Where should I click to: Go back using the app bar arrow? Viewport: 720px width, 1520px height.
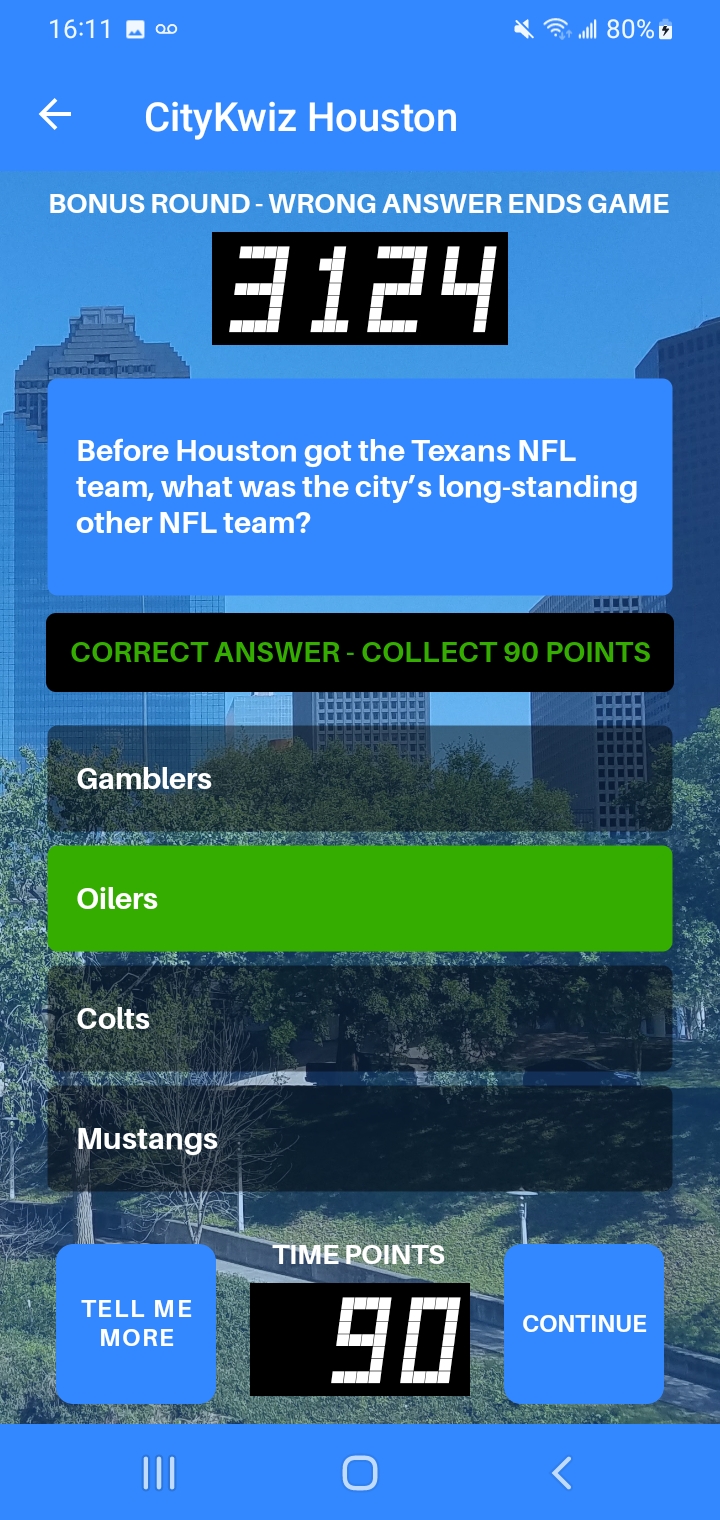pyautogui.click(x=55, y=115)
